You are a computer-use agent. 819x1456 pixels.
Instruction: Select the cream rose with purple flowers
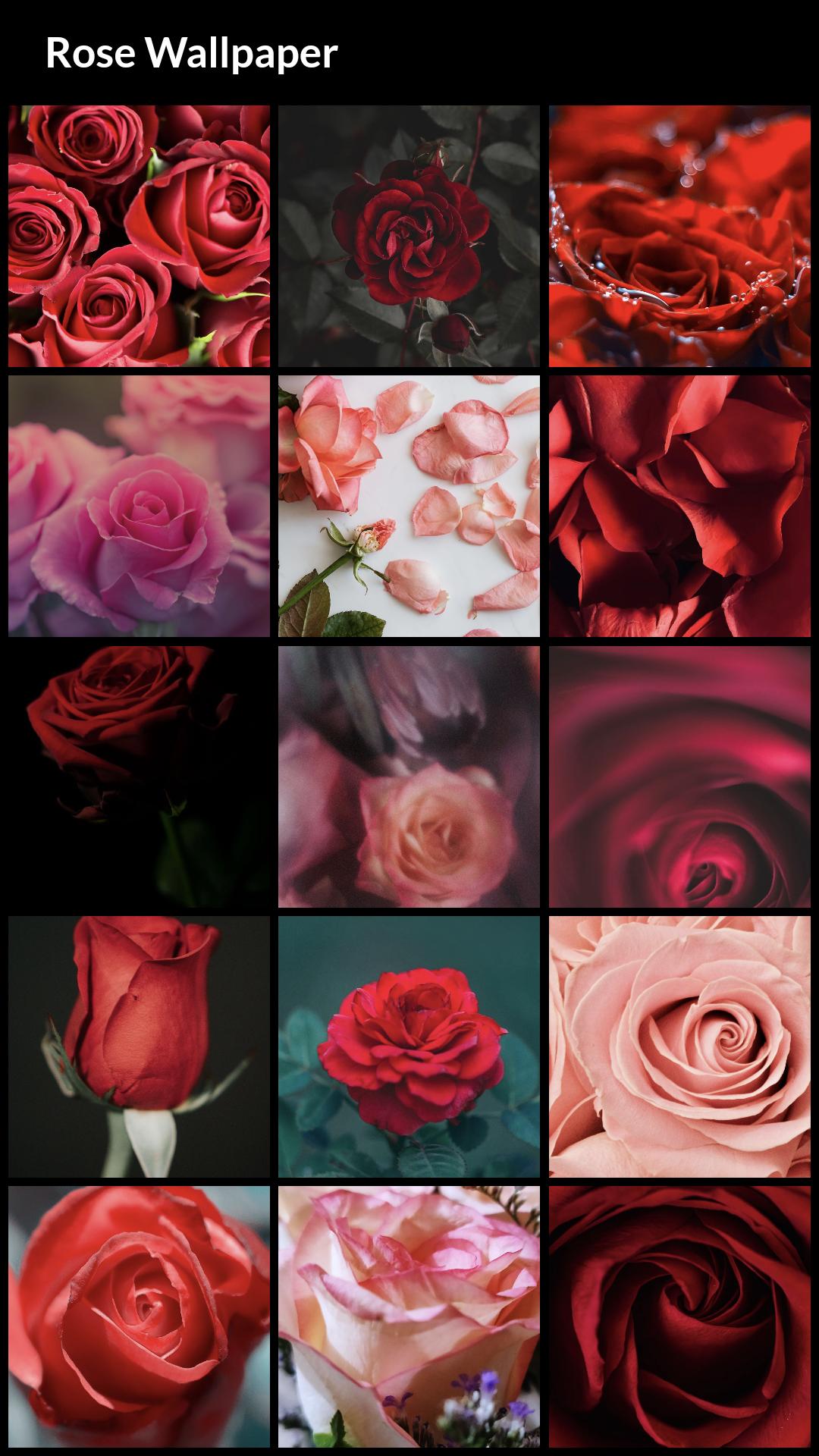pyautogui.click(x=409, y=1316)
